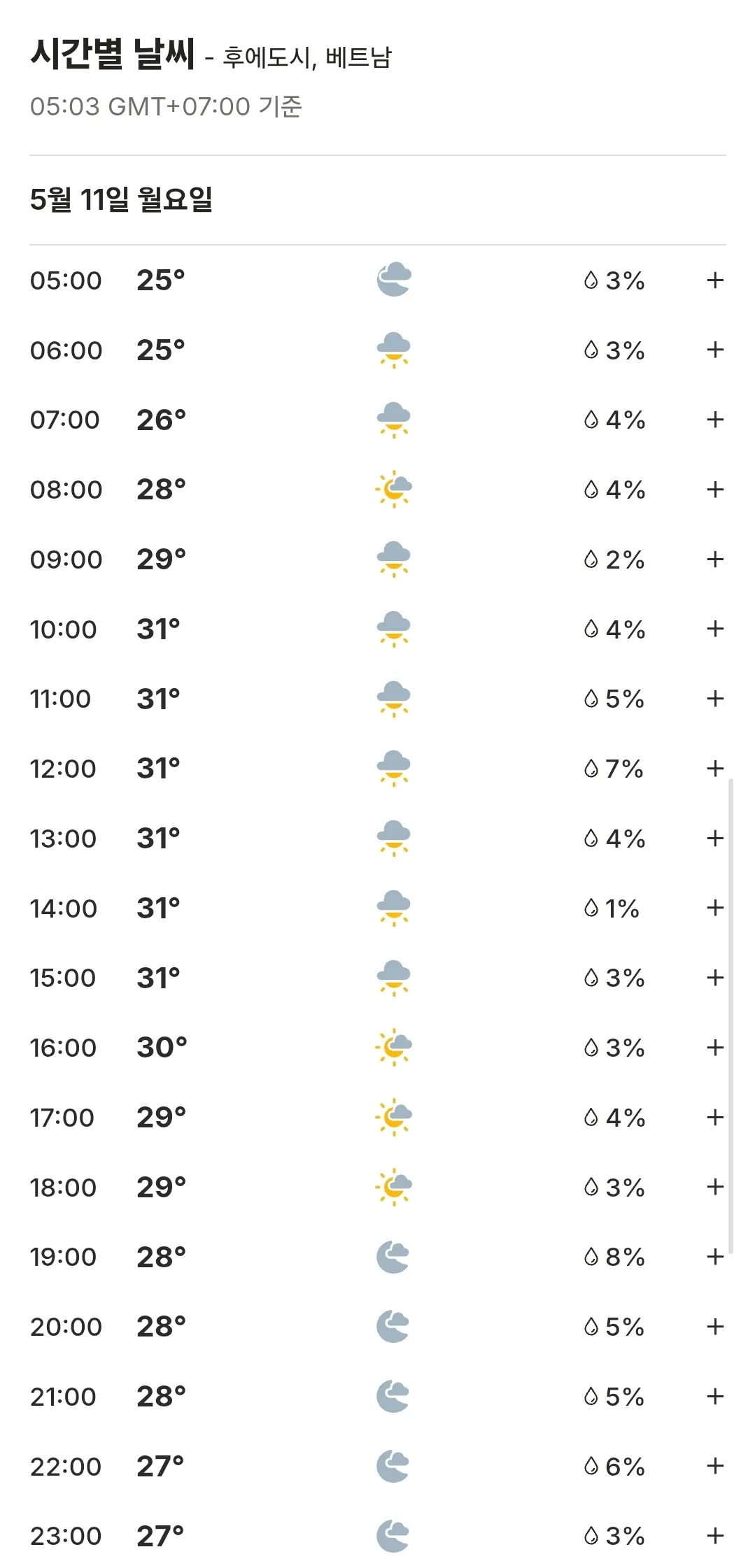The image size is (755, 1568).
Task: Expand the 16:00 row showing 30°
Action: (x=714, y=1048)
